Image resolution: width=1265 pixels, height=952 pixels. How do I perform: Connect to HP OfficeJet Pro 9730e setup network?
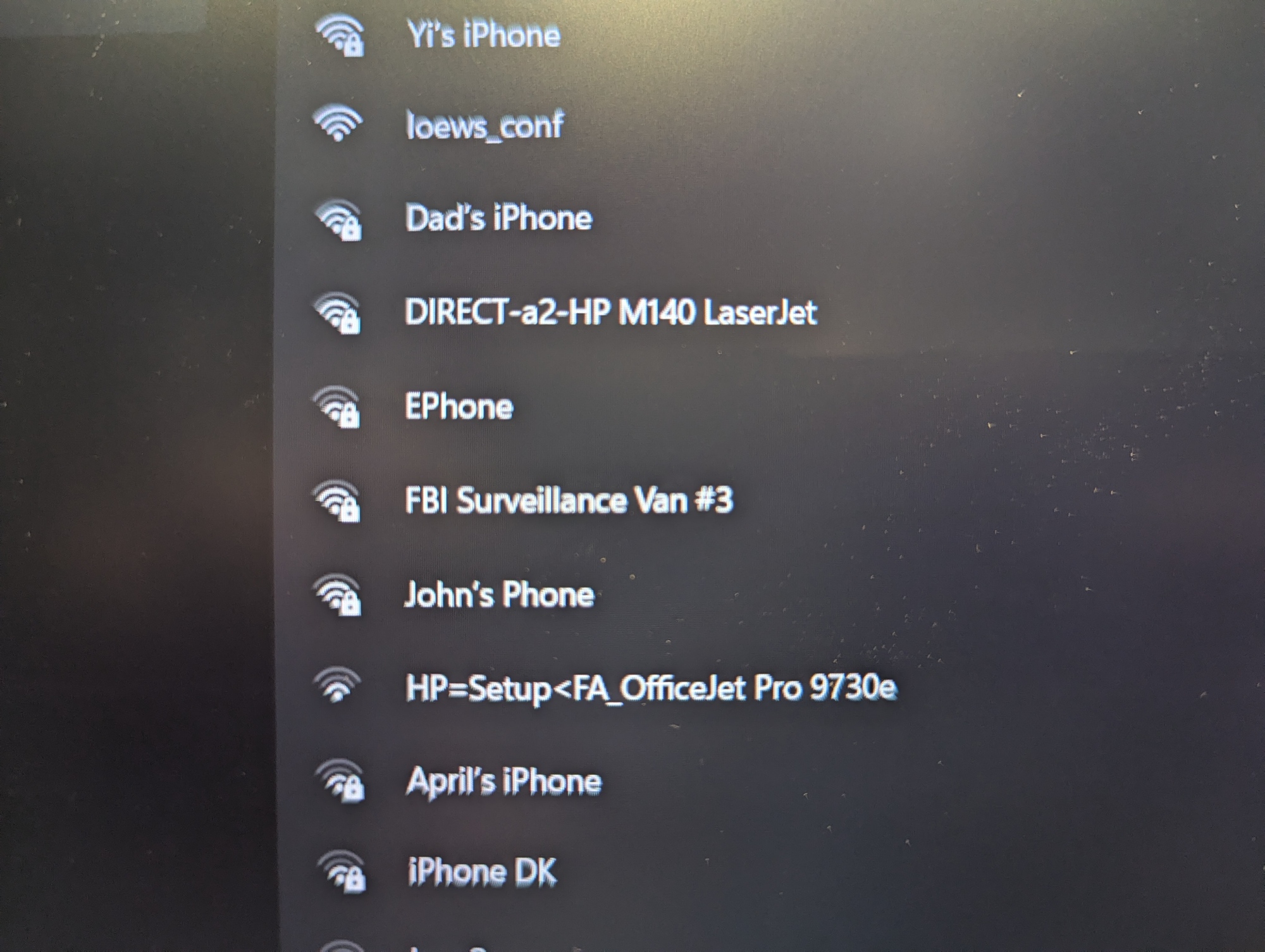click(650, 688)
